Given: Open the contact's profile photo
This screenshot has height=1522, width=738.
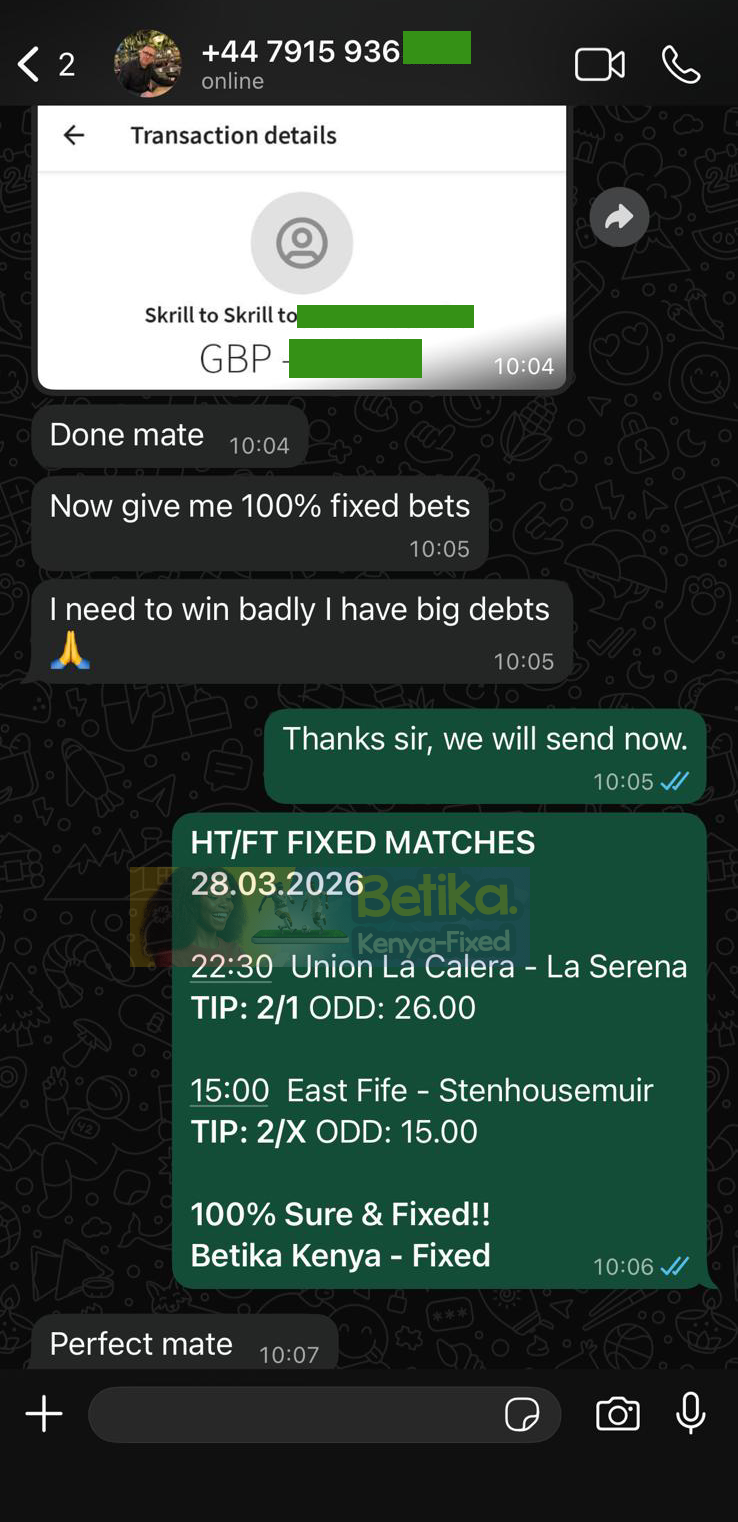Looking at the screenshot, I should (x=147, y=62).
